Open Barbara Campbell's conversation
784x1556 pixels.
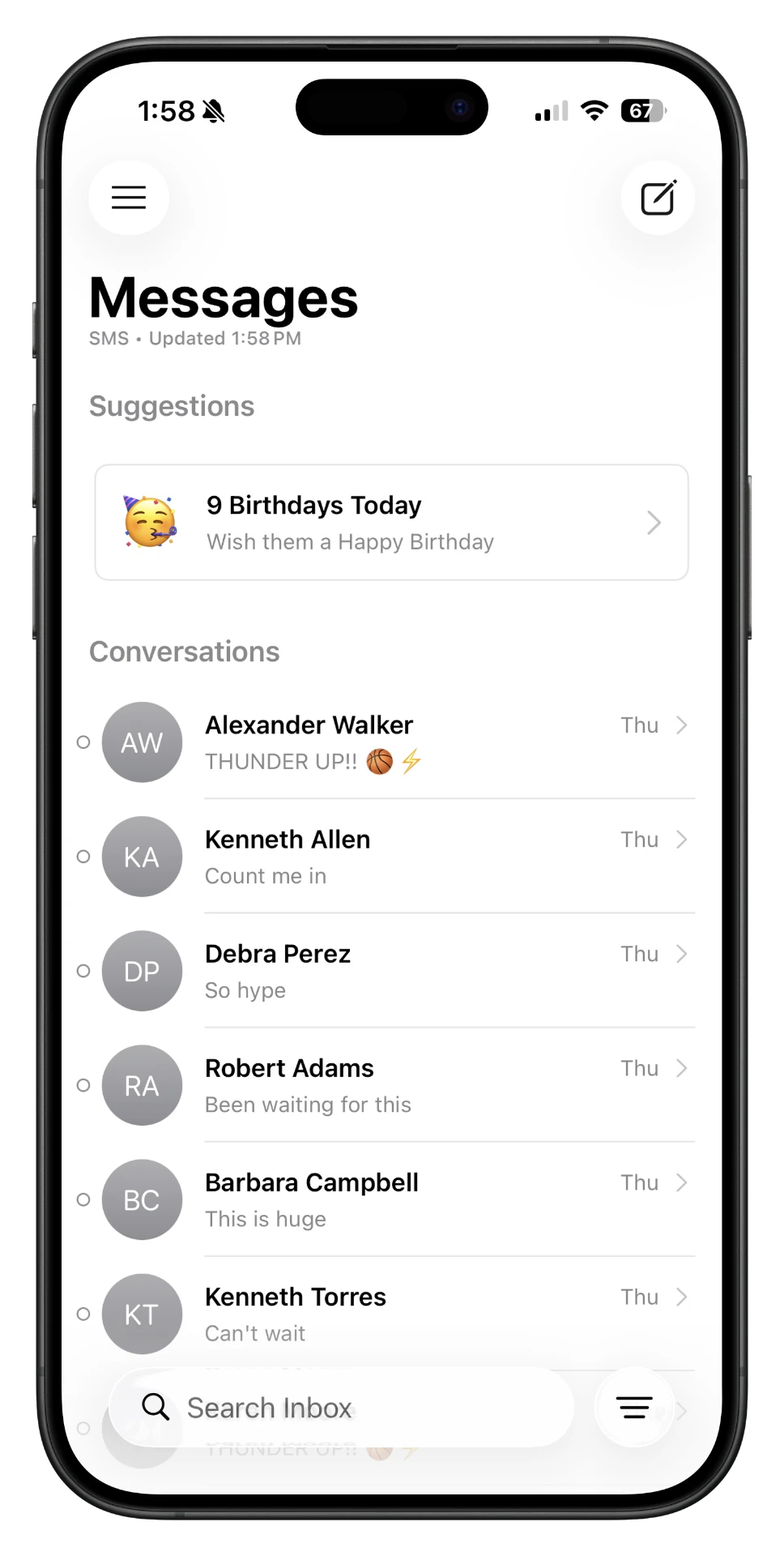(x=386, y=1199)
